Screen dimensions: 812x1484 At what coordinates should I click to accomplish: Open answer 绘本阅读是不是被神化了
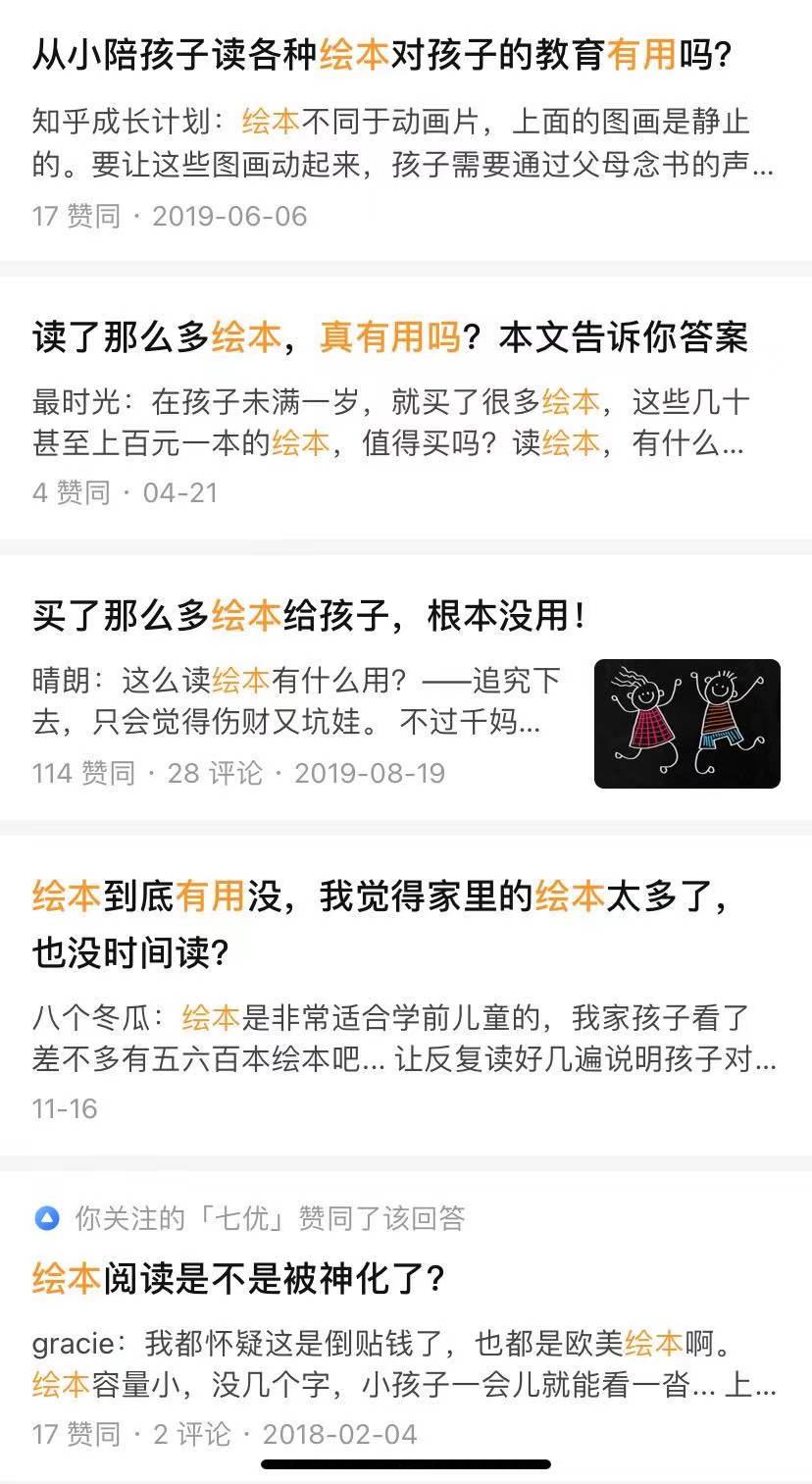[239, 1278]
